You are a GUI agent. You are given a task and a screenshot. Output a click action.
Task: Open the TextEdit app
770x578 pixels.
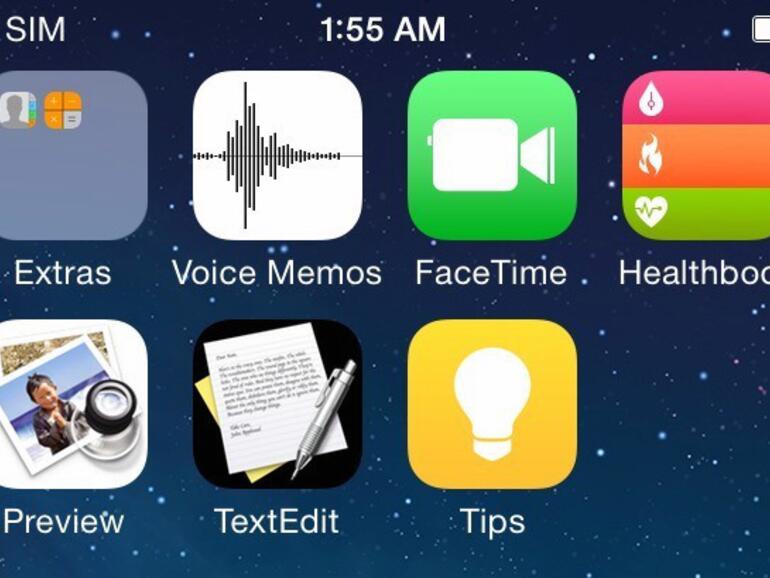coord(277,404)
